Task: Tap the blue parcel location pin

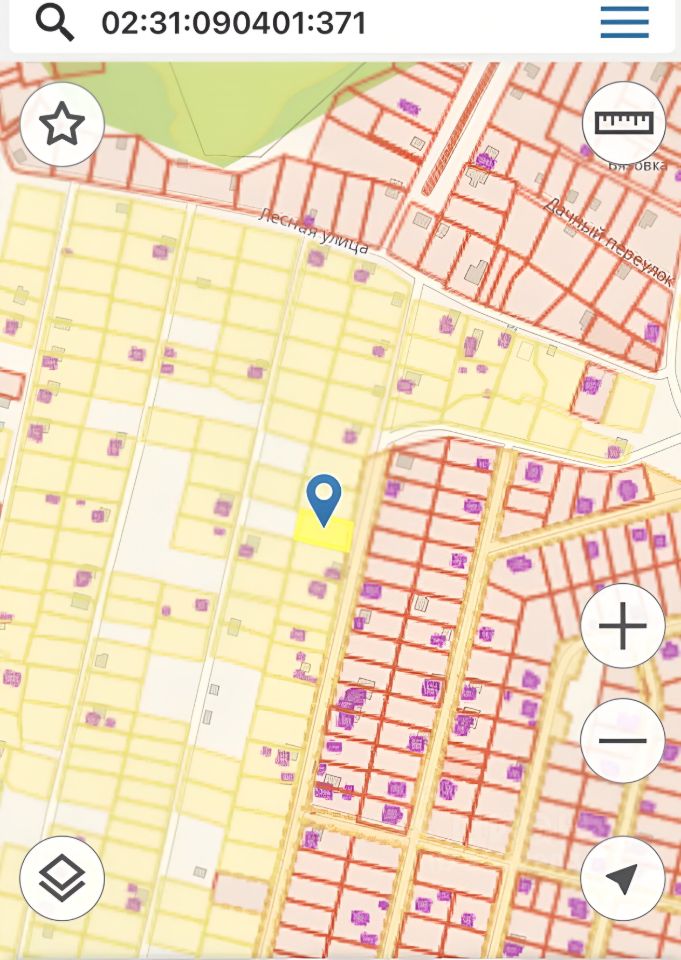Action: (324, 497)
